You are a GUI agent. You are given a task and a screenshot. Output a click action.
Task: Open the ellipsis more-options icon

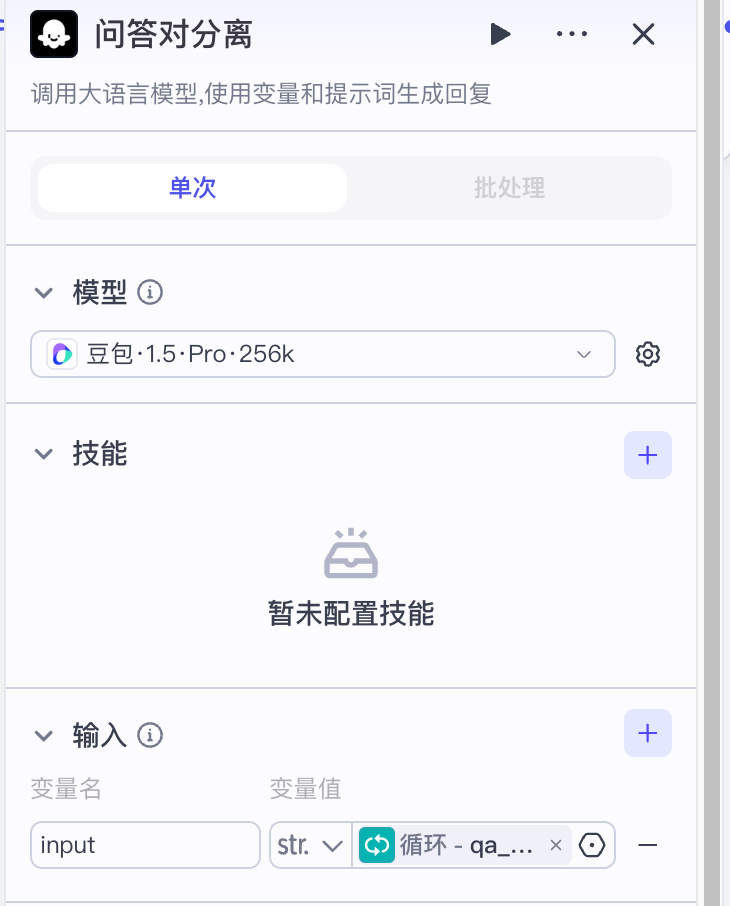point(571,33)
